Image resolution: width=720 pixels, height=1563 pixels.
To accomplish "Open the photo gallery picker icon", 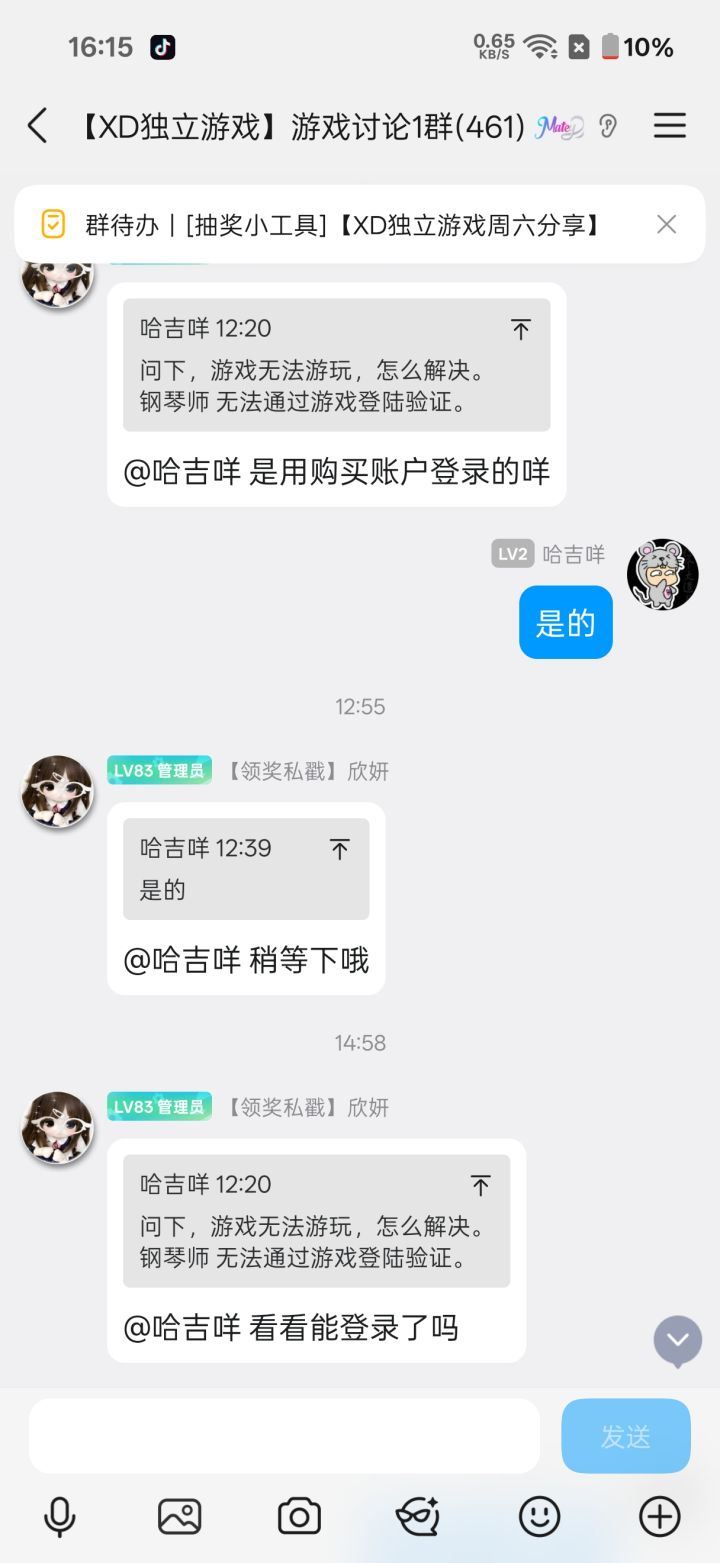I will pyautogui.click(x=178, y=1516).
